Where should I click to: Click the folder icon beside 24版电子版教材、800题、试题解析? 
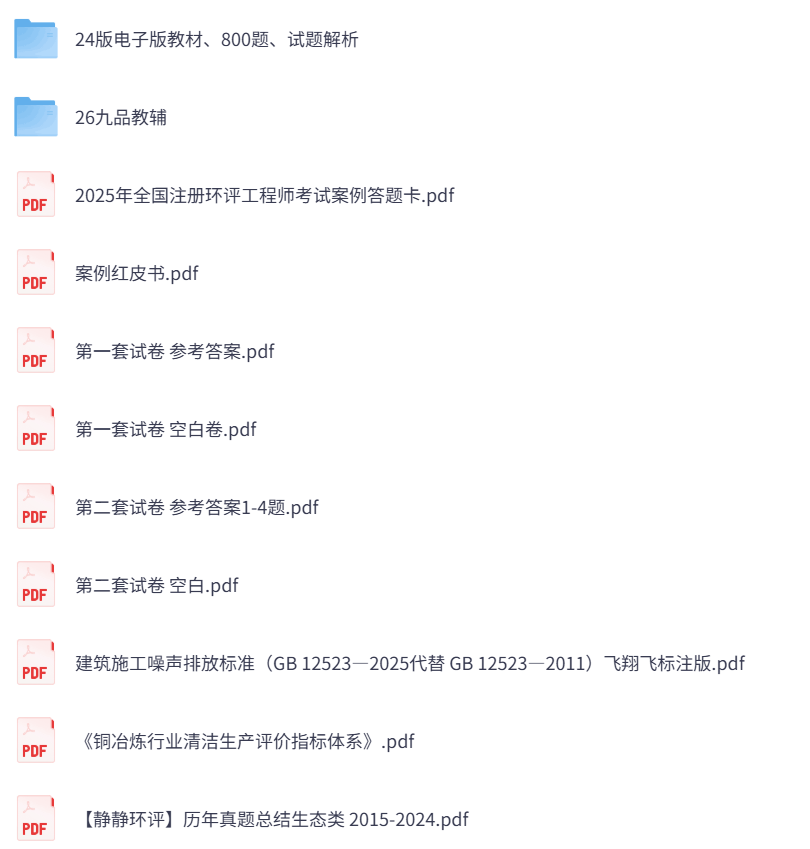coord(35,40)
